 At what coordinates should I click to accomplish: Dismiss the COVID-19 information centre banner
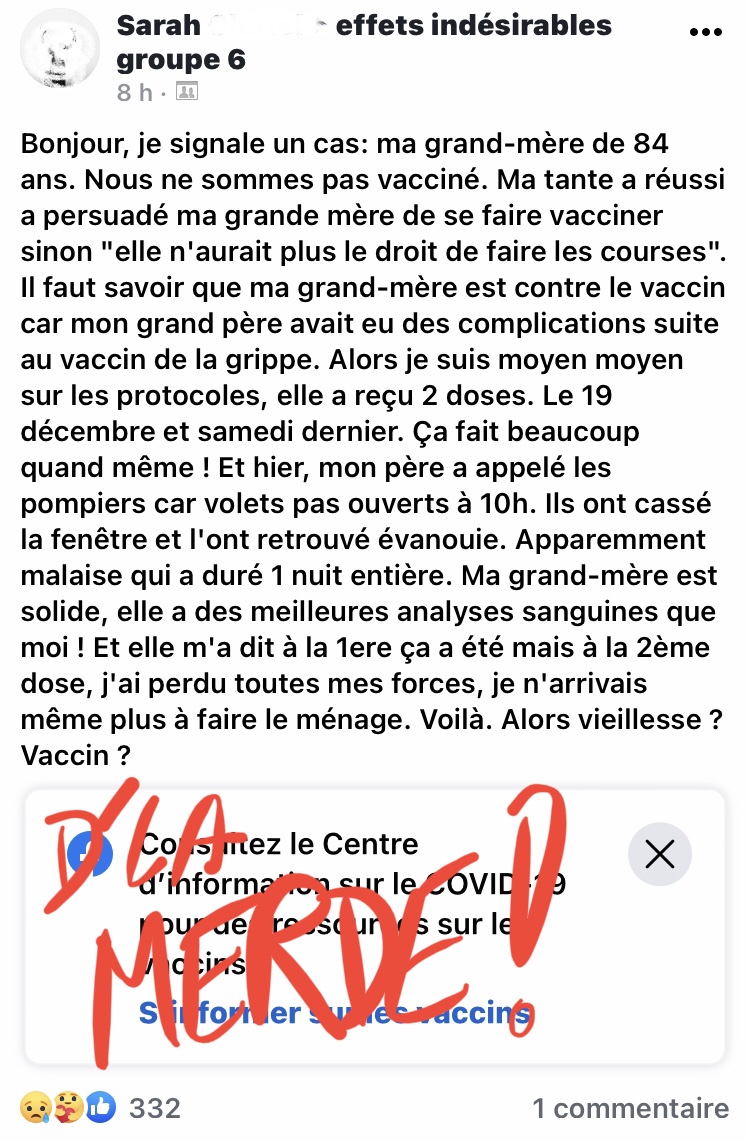pyautogui.click(x=660, y=854)
